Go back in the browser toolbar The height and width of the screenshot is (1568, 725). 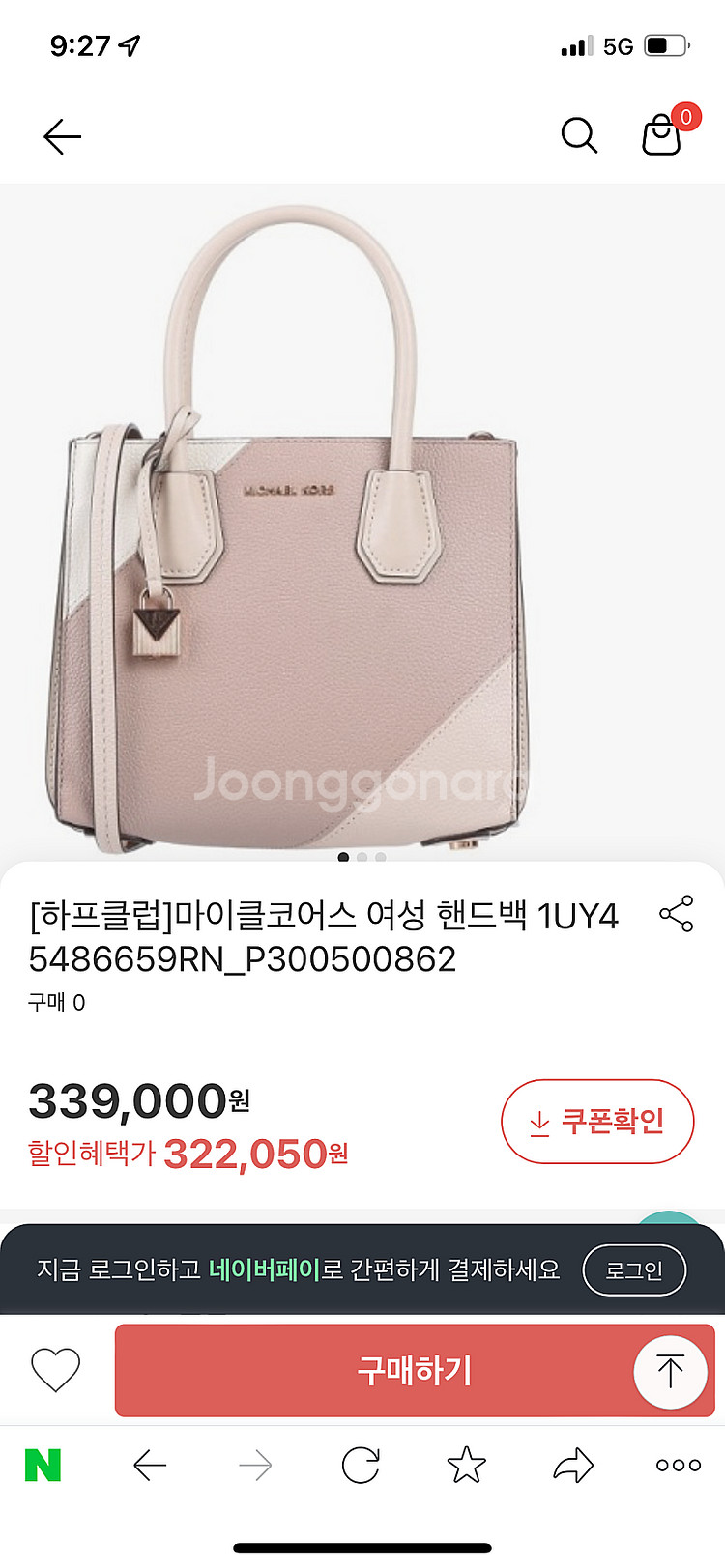tap(150, 1466)
